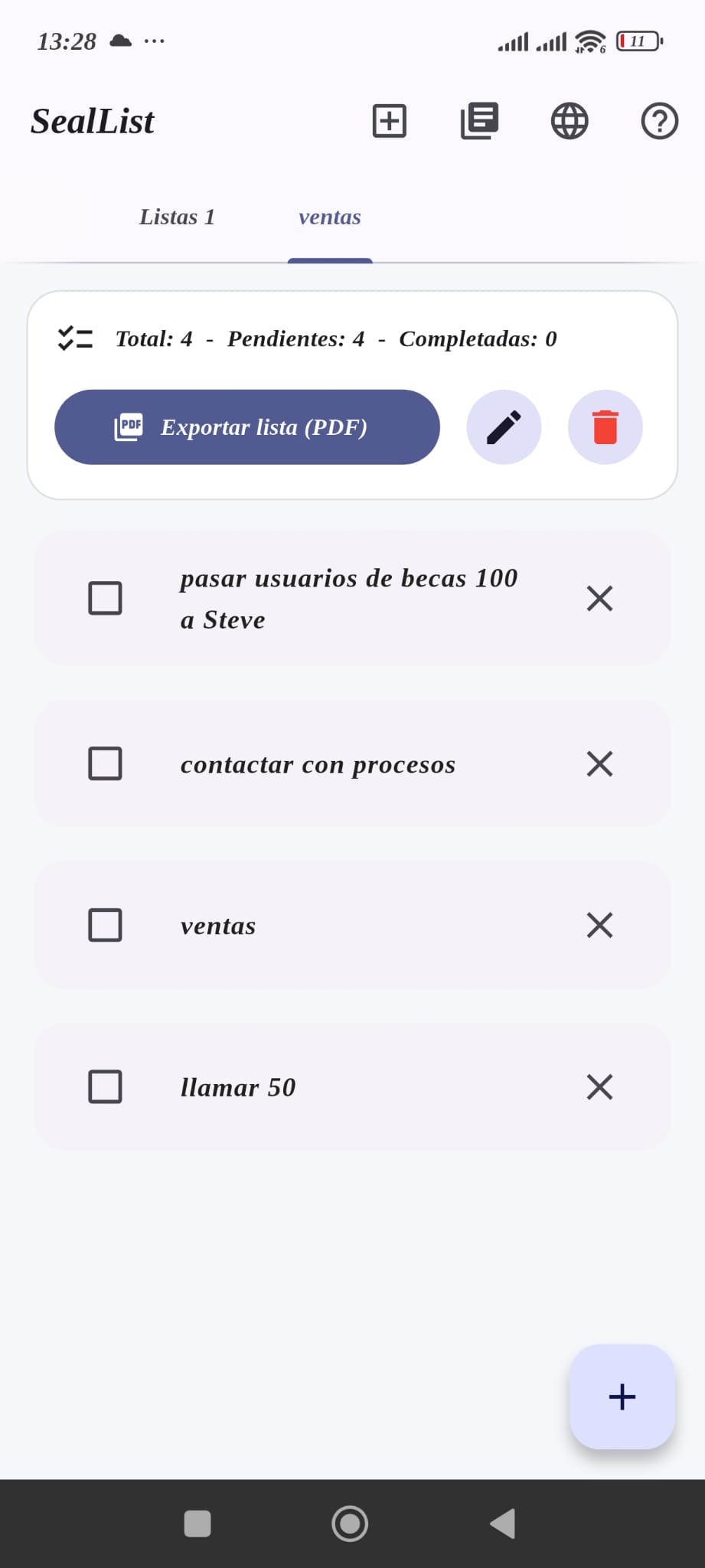Click the lists copy icon in the toolbar
This screenshot has height=1568, width=705.
479,121
